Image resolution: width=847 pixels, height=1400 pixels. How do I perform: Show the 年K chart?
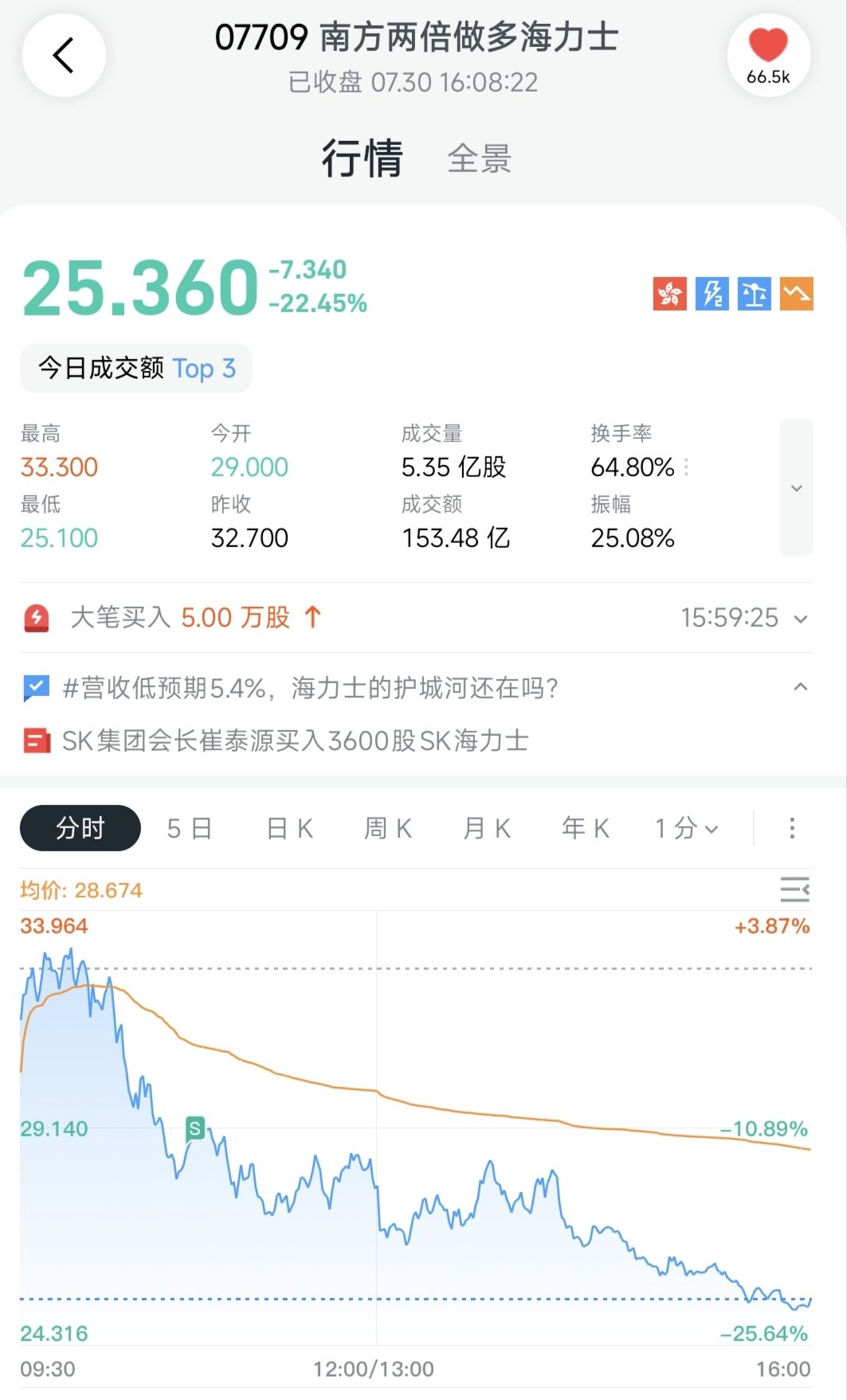[586, 828]
